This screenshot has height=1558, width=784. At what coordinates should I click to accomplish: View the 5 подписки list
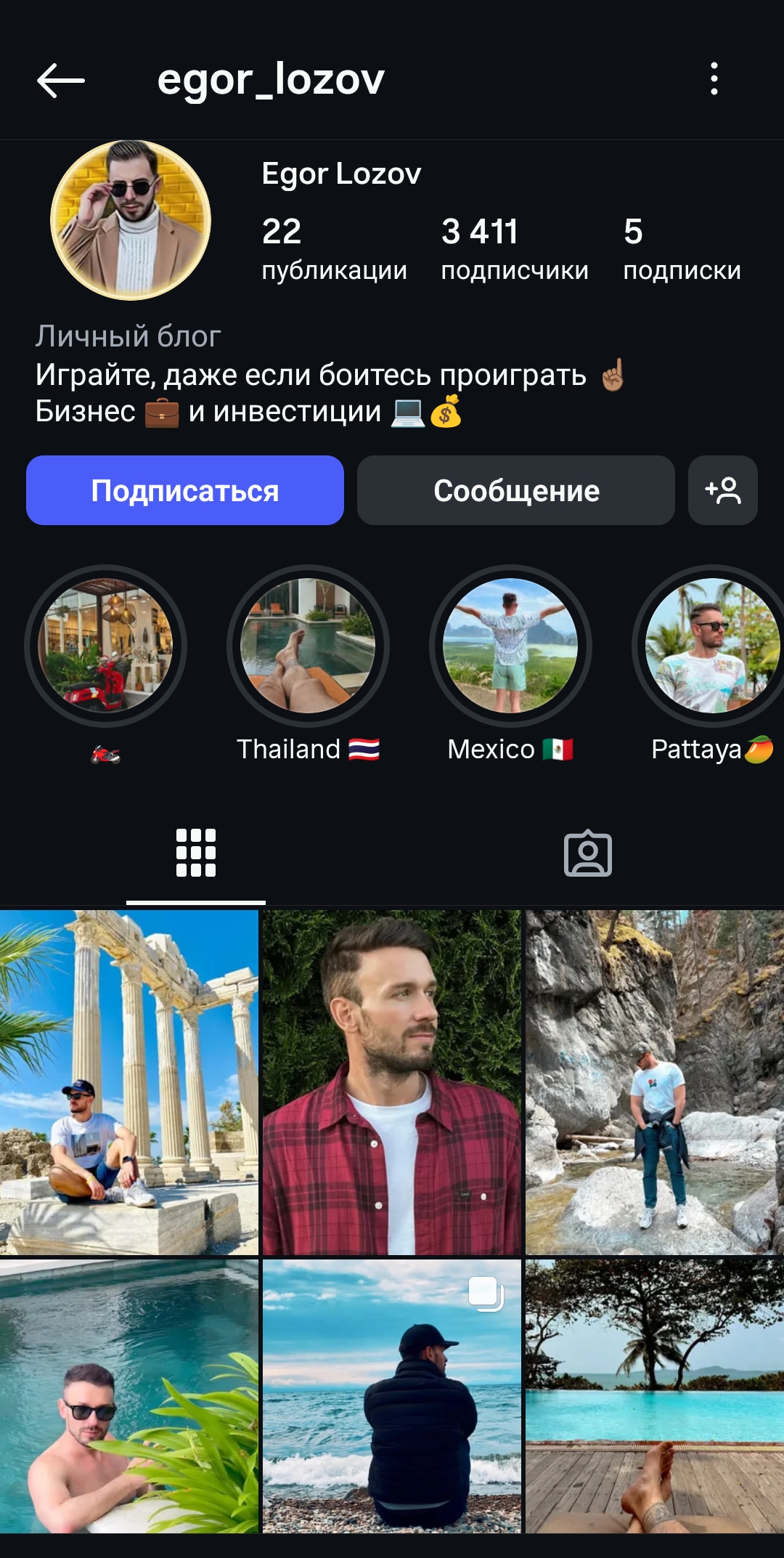(x=681, y=249)
